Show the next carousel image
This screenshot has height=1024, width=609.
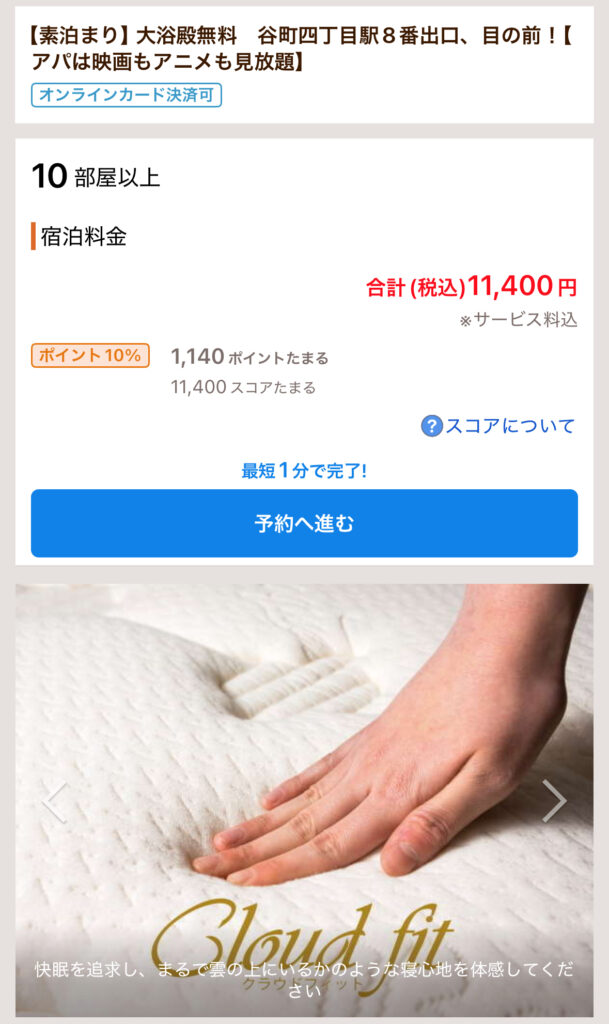point(553,800)
